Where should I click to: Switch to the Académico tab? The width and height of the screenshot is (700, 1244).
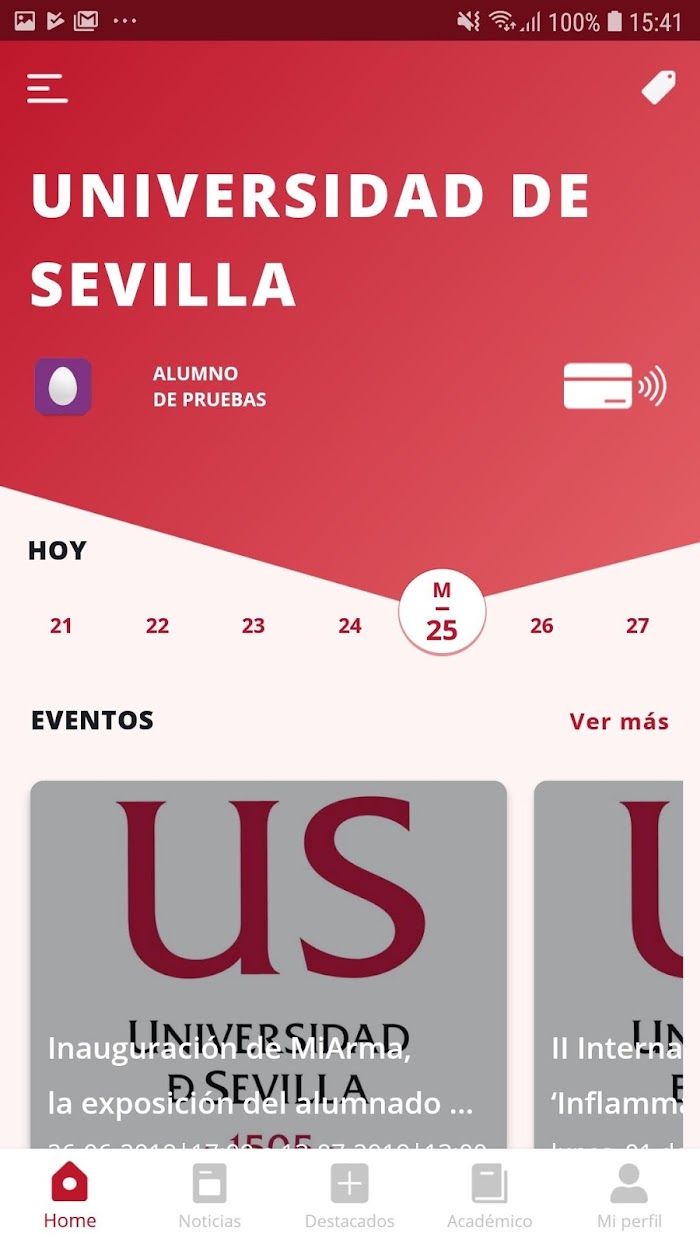(489, 1196)
